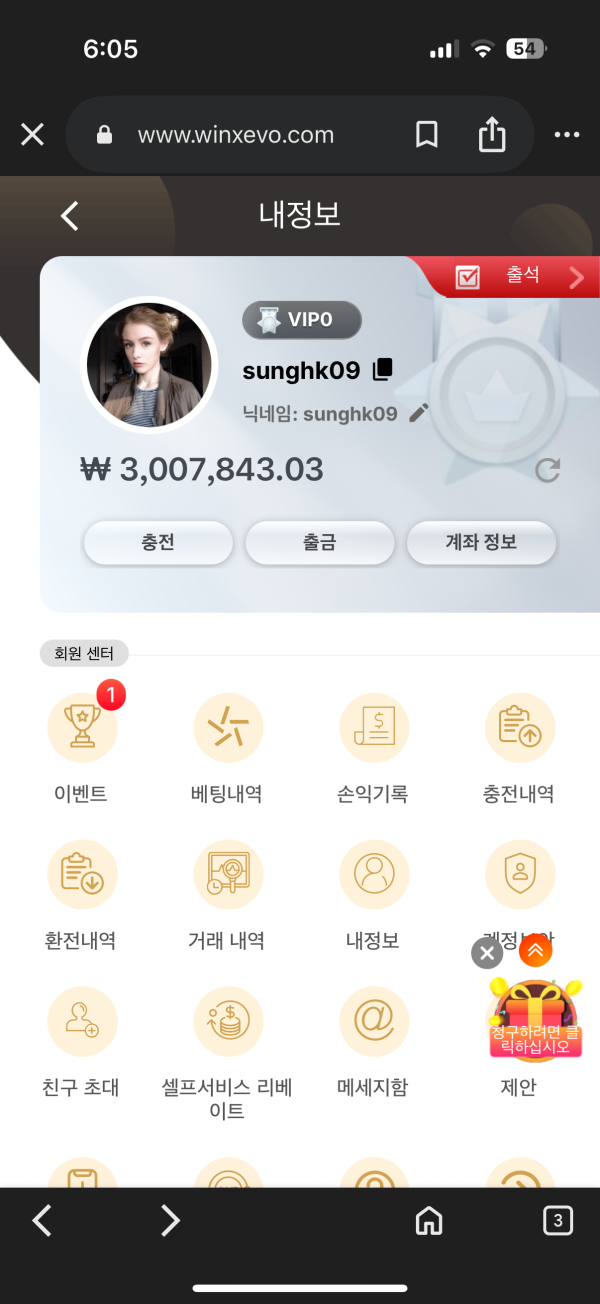The height and width of the screenshot is (1304, 600).
Task: Tap the 출금 withdraw button
Action: (x=320, y=543)
